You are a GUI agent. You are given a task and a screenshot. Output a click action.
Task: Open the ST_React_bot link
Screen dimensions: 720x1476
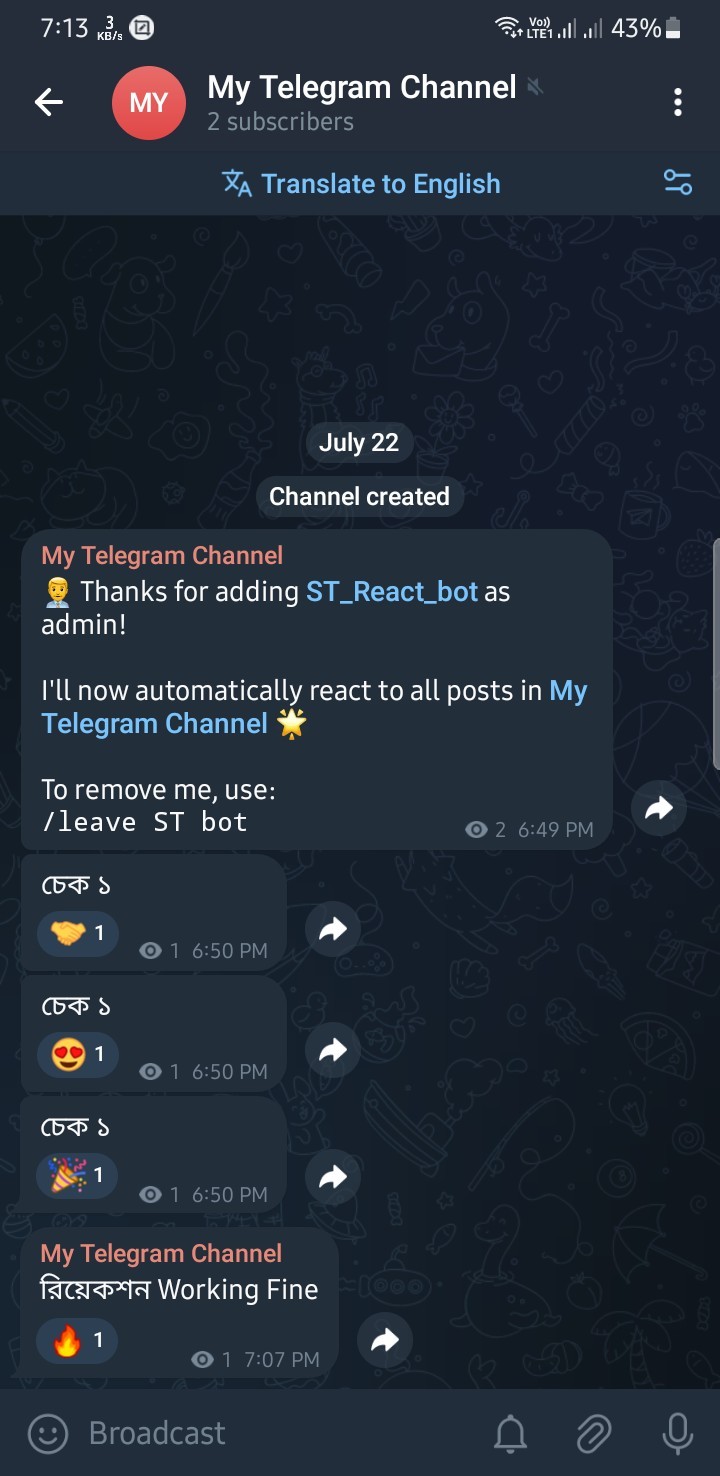coord(391,591)
